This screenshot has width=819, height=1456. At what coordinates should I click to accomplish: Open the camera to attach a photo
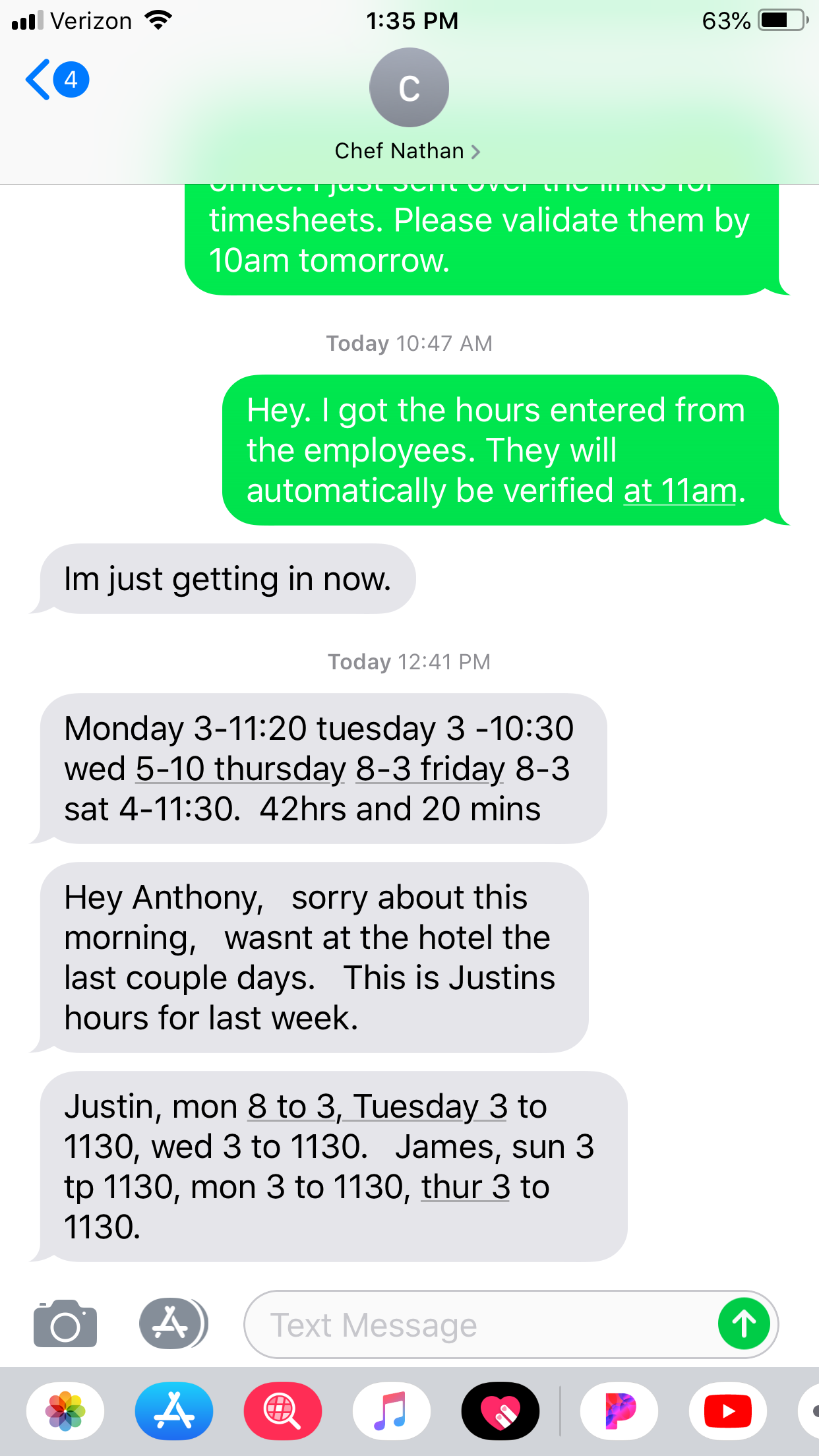(65, 1324)
